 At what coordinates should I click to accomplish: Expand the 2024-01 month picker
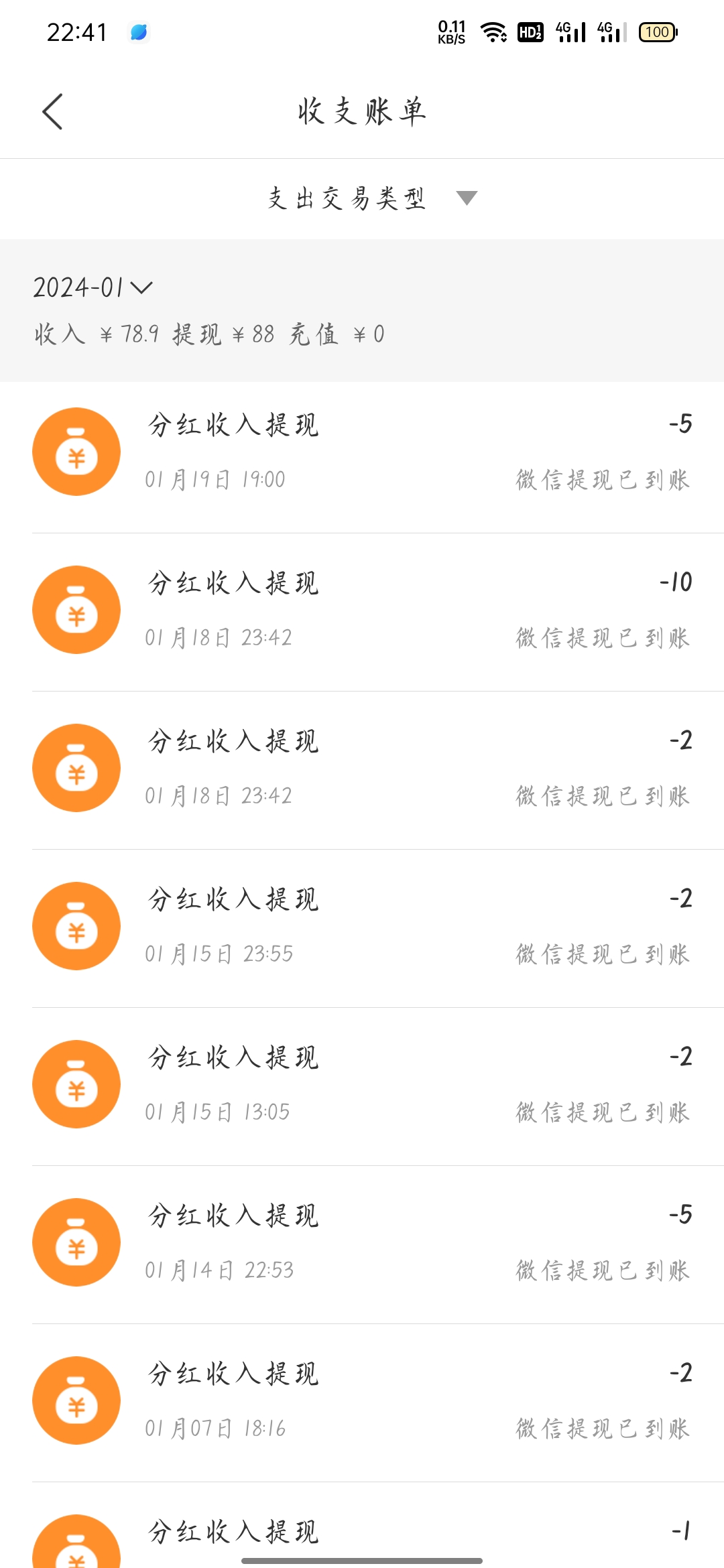click(x=93, y=287)
